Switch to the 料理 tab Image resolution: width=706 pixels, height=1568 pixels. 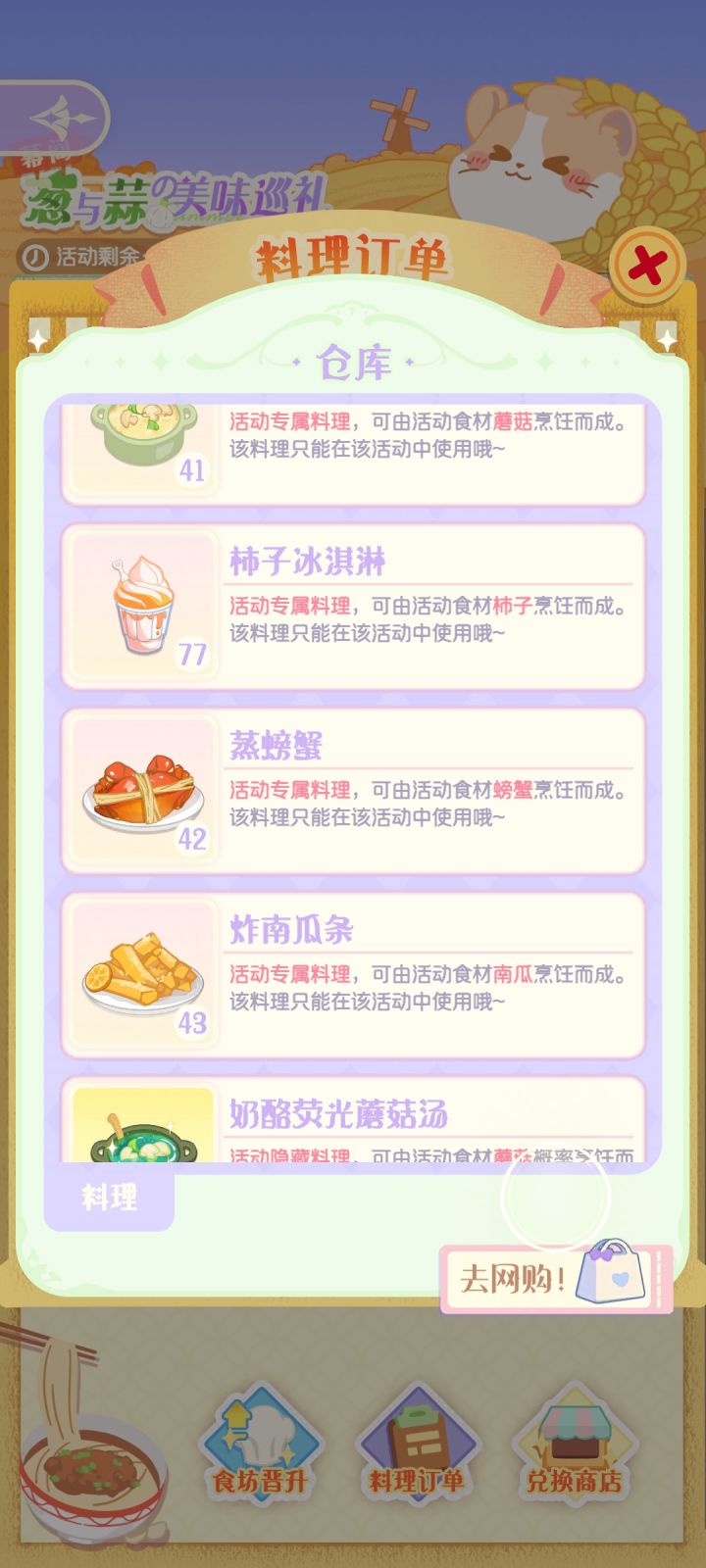(110, 1198)
